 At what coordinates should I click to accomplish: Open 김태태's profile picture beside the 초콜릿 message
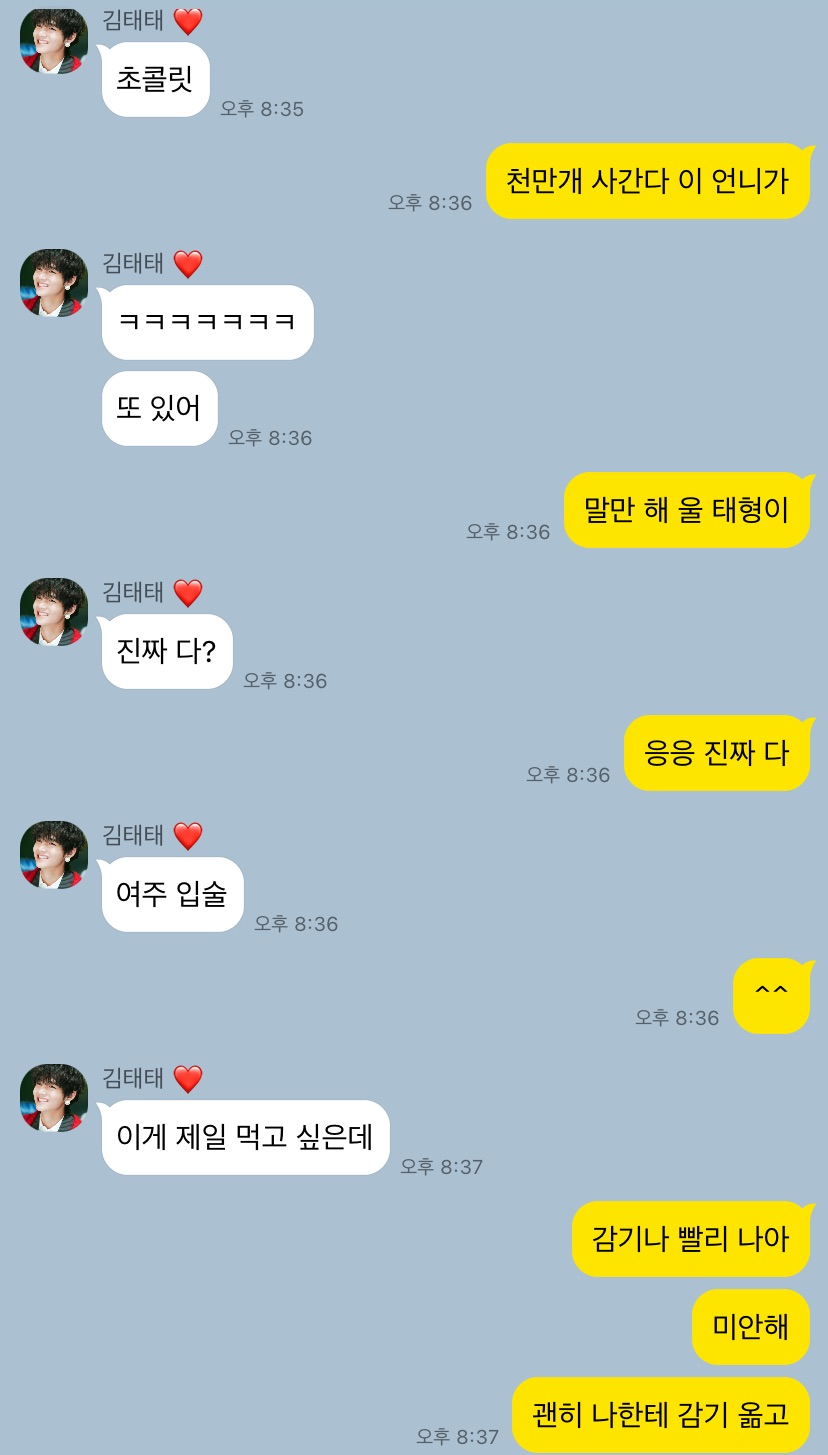point(54,40)
